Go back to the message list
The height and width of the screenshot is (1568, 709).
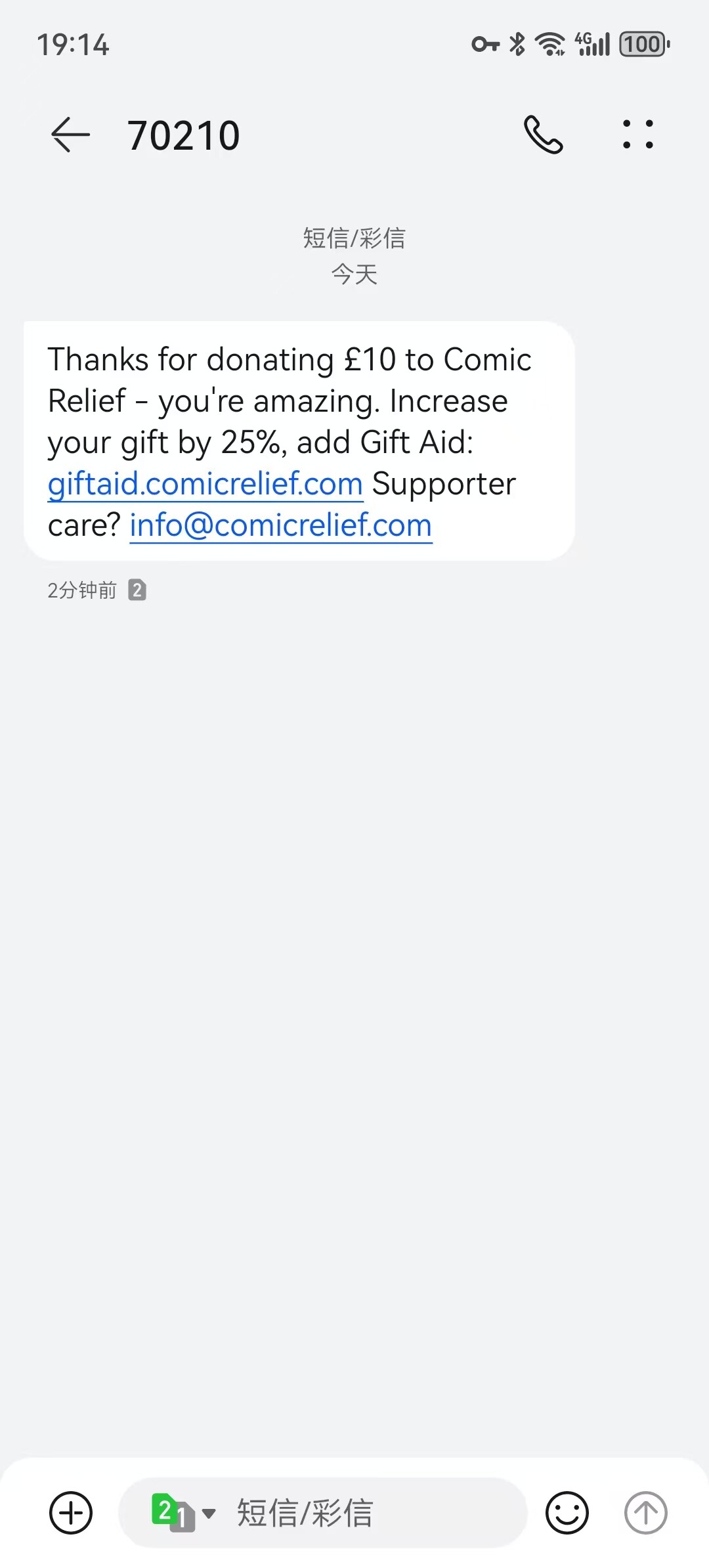click(x=70, y=135)
